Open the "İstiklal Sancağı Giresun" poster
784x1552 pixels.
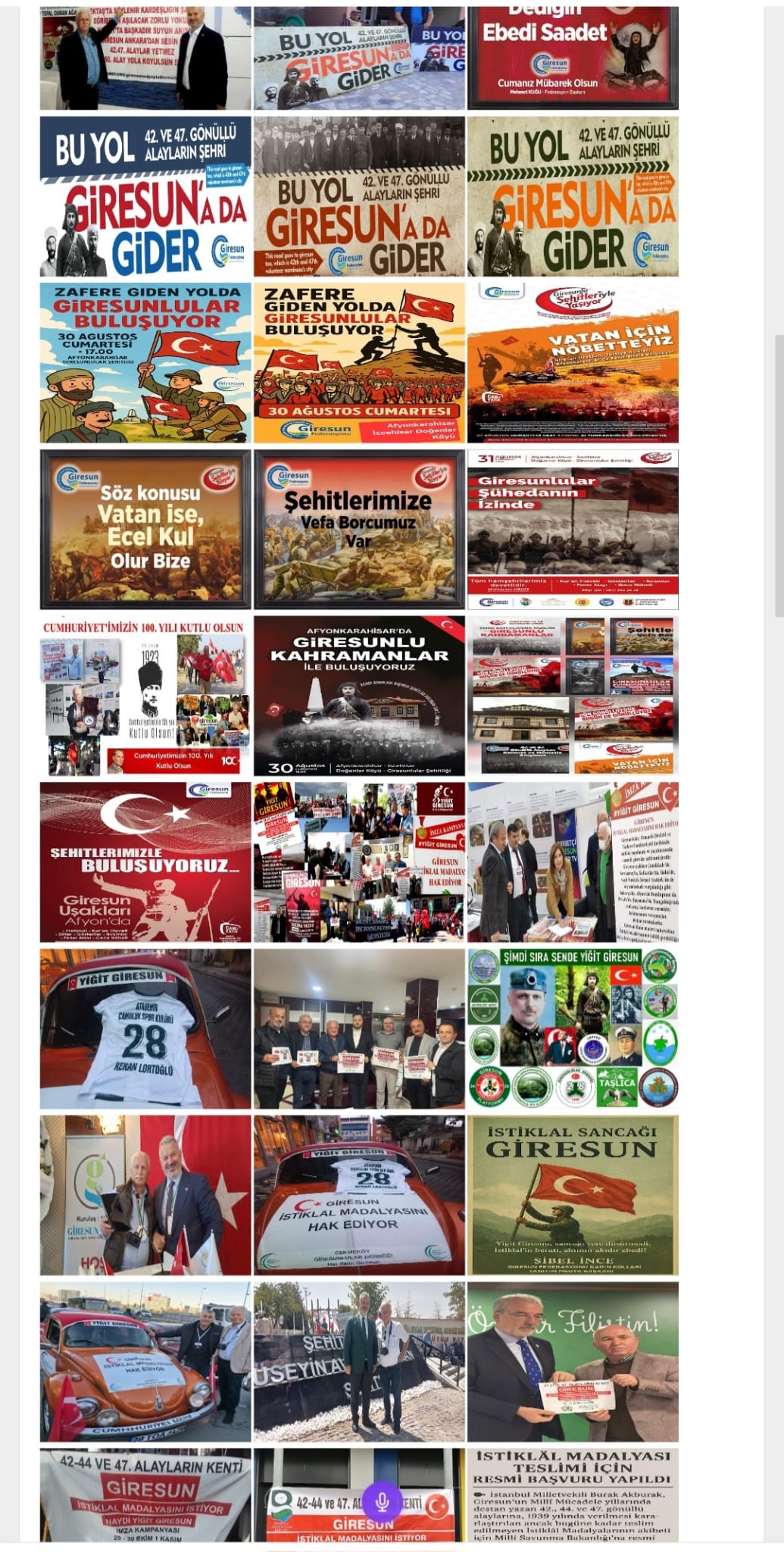(x=573, y=1195)
